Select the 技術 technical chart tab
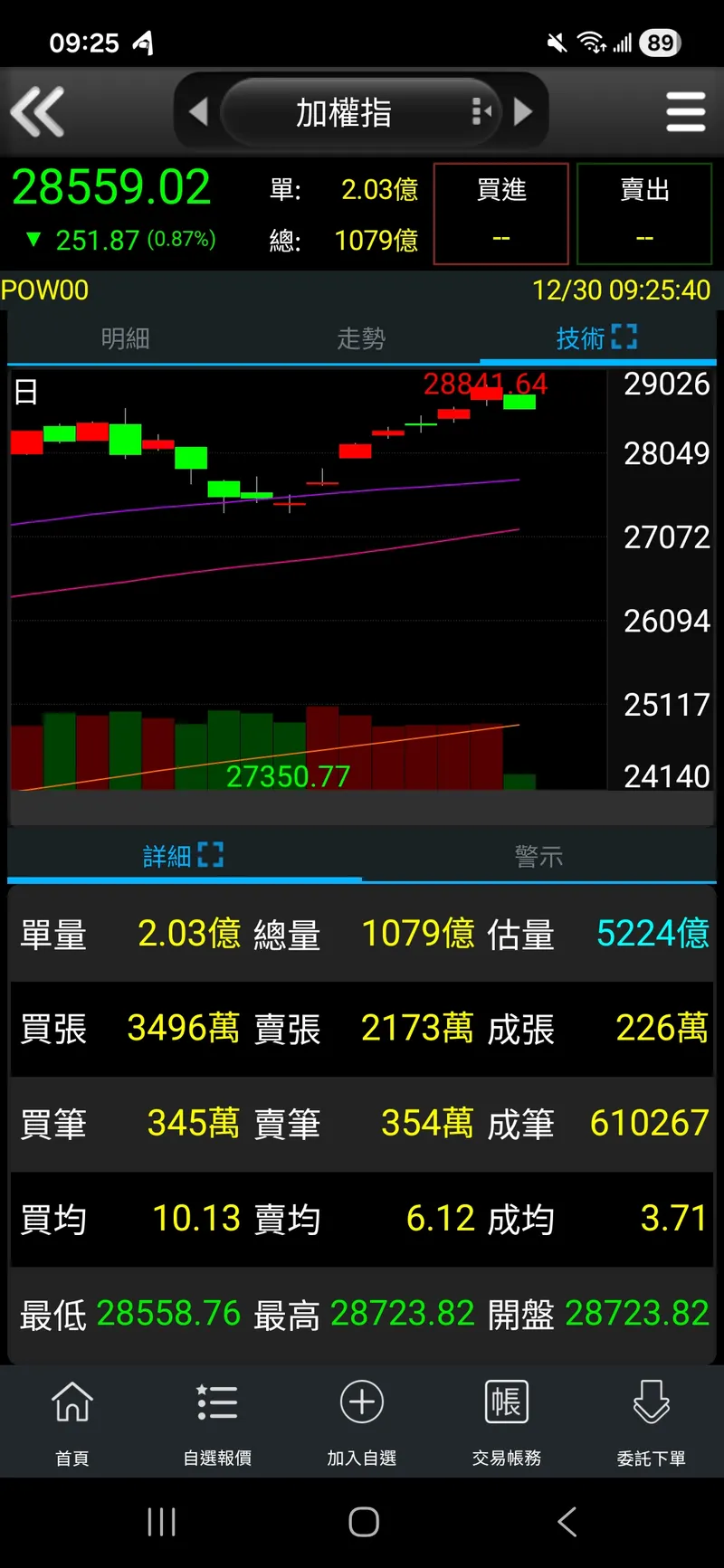 (x=596, y=338)
